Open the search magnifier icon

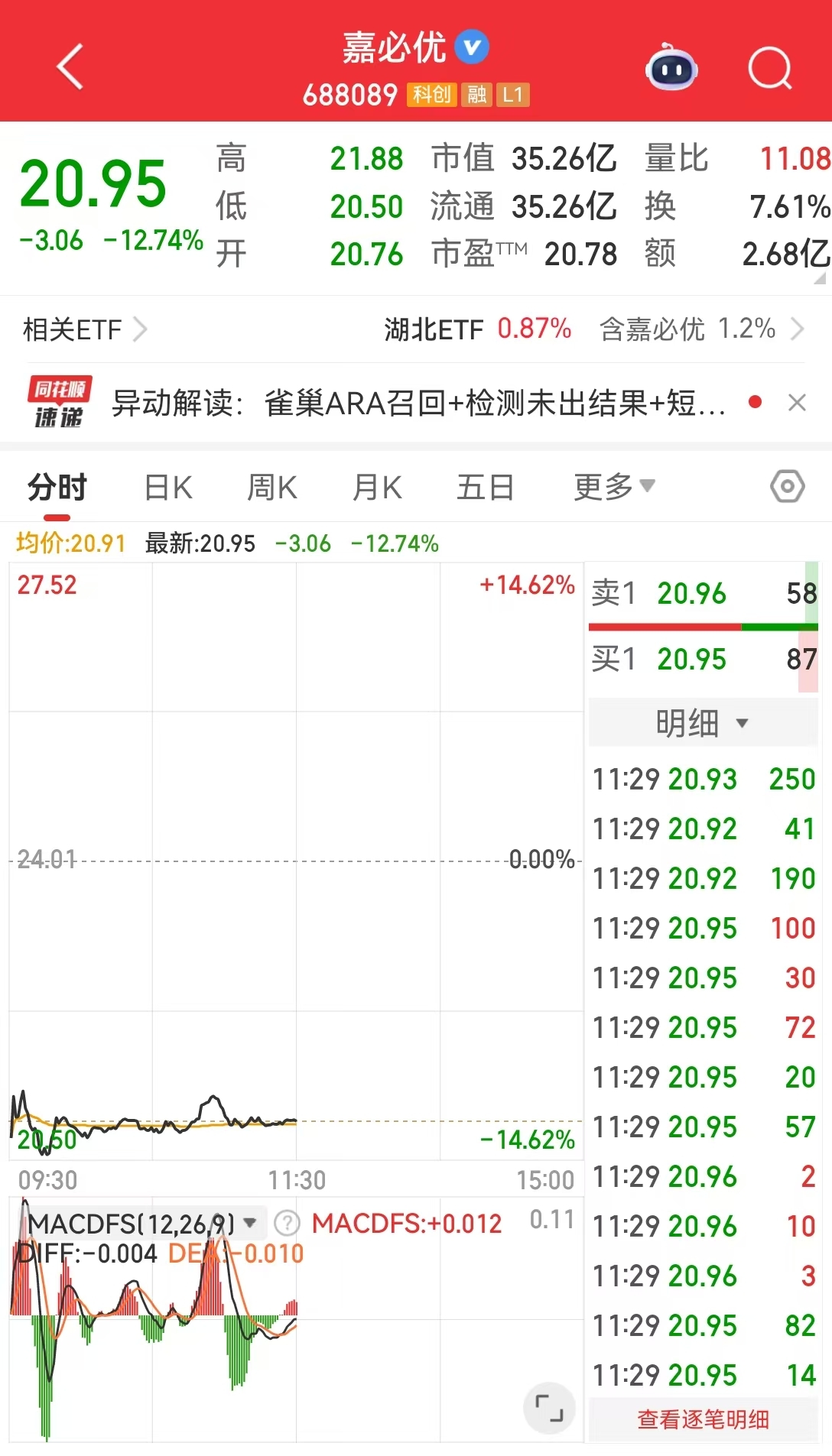769,69
